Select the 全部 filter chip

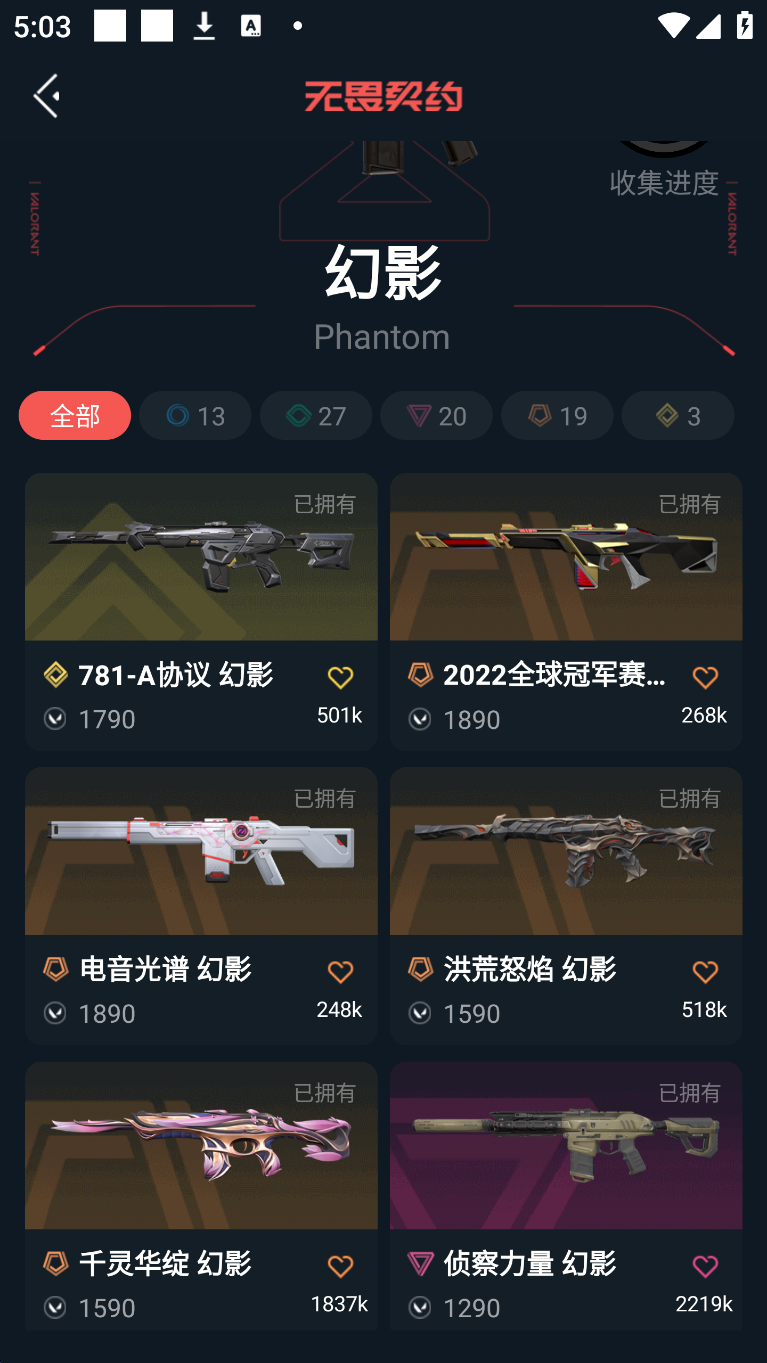click(75, 415)
